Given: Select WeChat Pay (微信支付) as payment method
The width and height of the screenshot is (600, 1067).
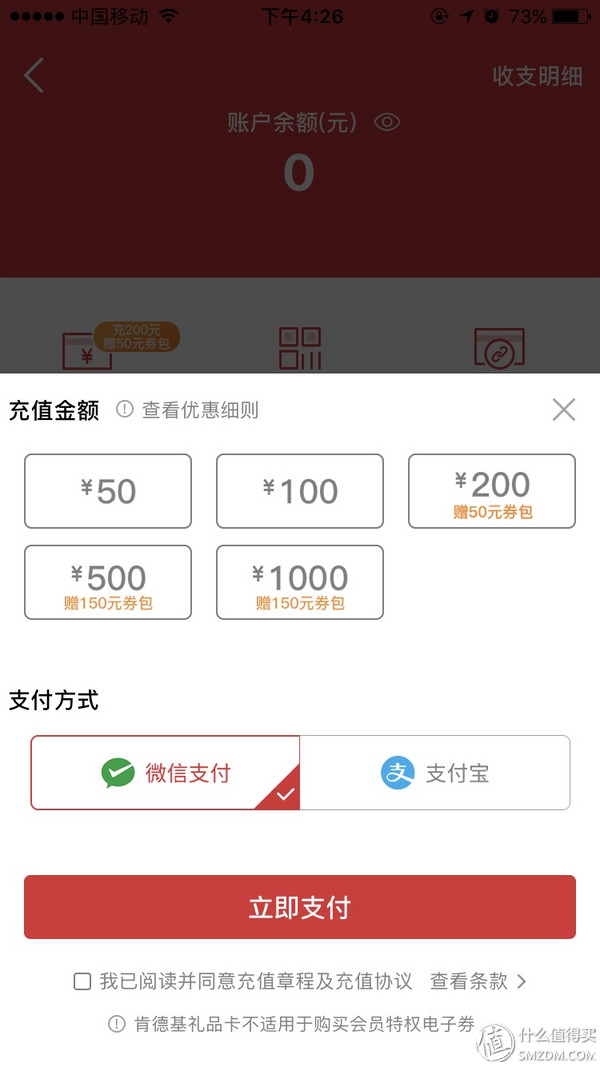Looking at the screenshot, I should (x=166, y=773).
